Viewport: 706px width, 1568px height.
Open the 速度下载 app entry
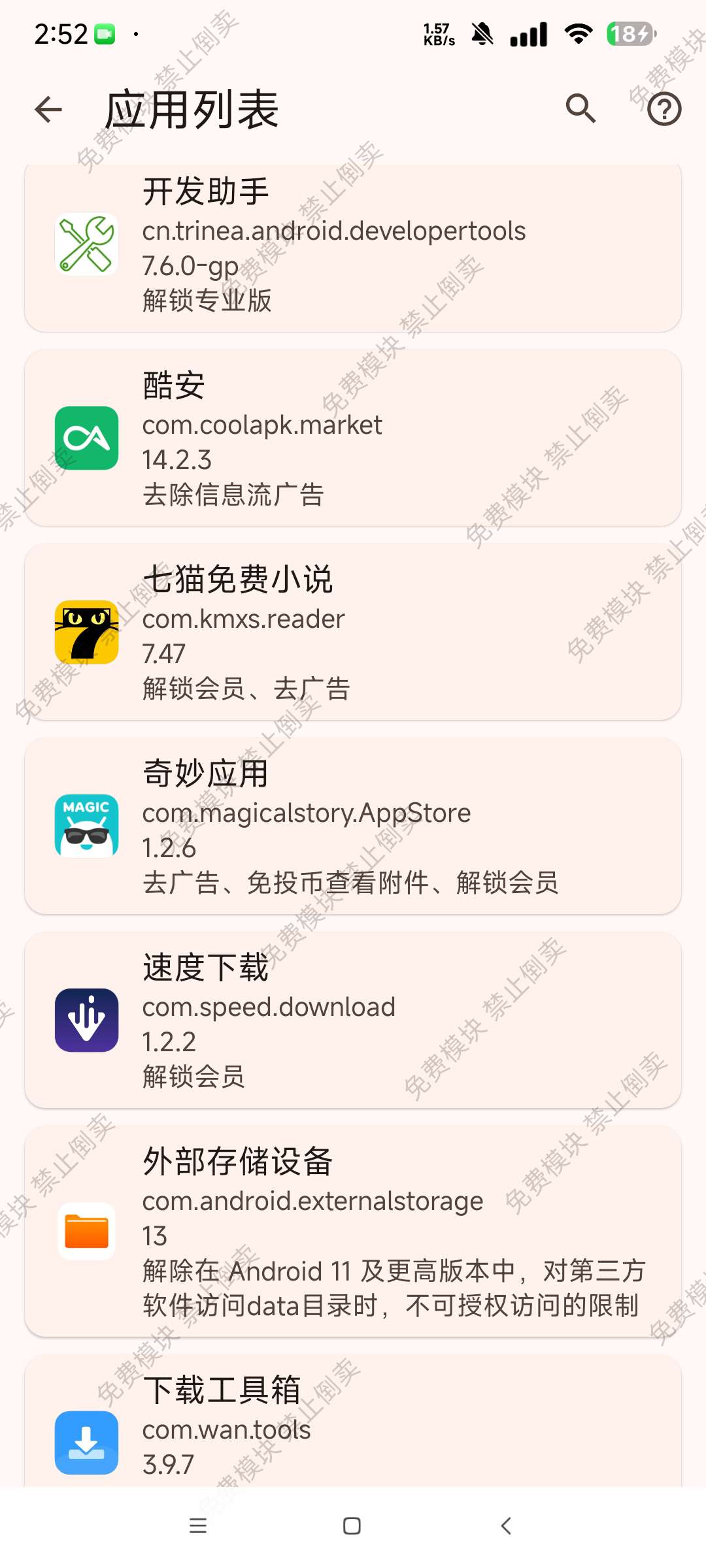click(353, 1020)
